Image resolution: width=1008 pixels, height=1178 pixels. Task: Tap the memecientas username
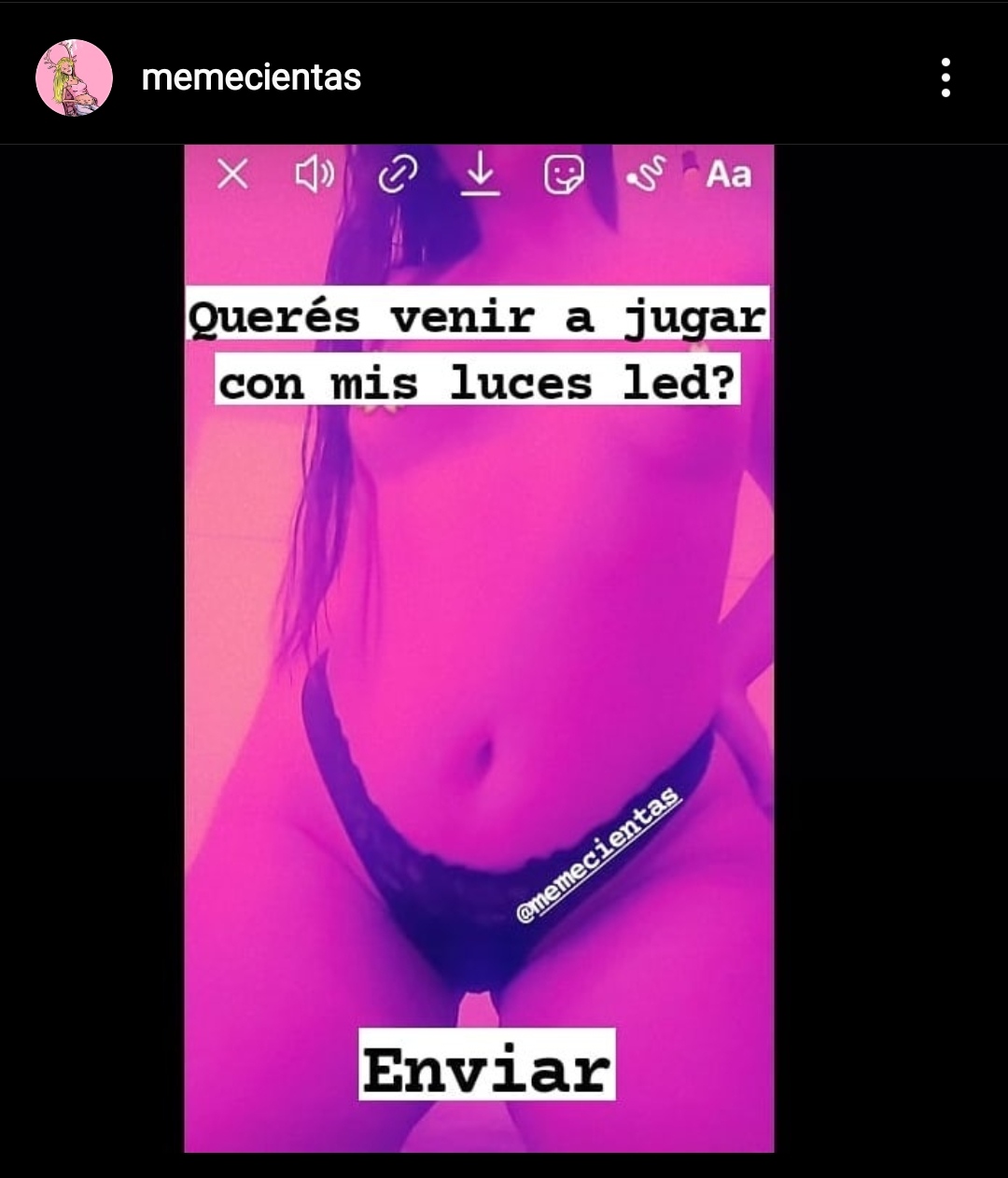click(x=251, y=77)
